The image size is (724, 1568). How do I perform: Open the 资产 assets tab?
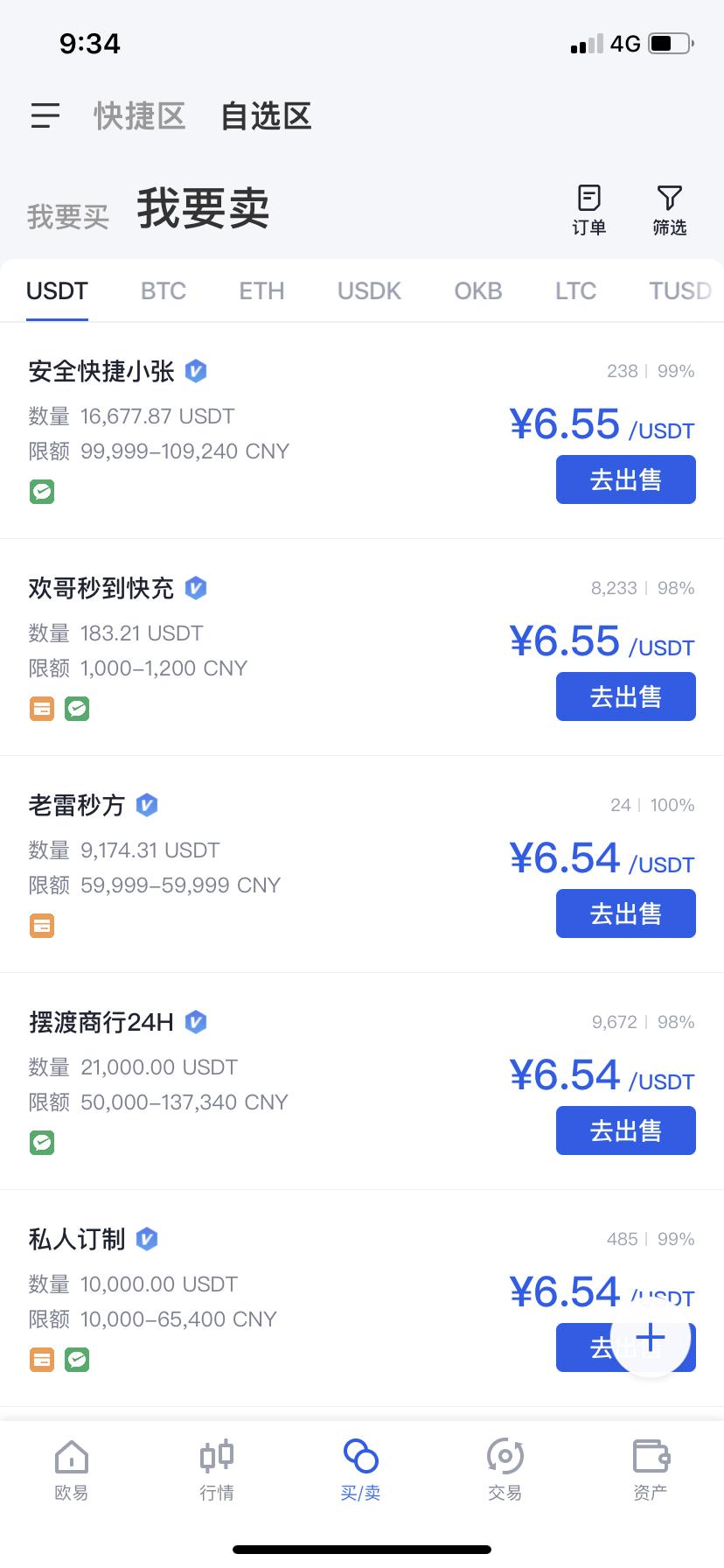[650, 1470]
